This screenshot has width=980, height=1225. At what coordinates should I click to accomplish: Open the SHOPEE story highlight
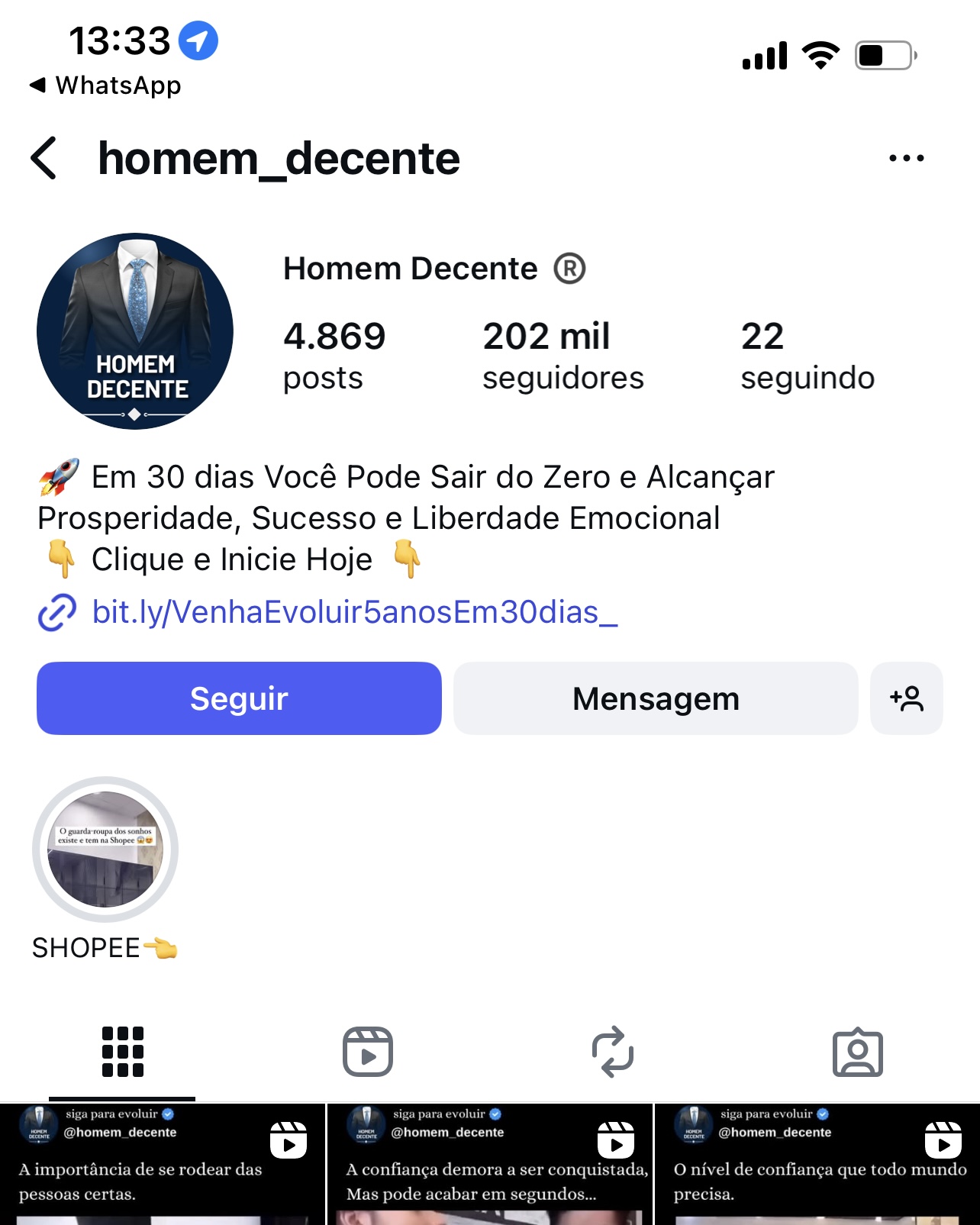(x=105, y=849)
